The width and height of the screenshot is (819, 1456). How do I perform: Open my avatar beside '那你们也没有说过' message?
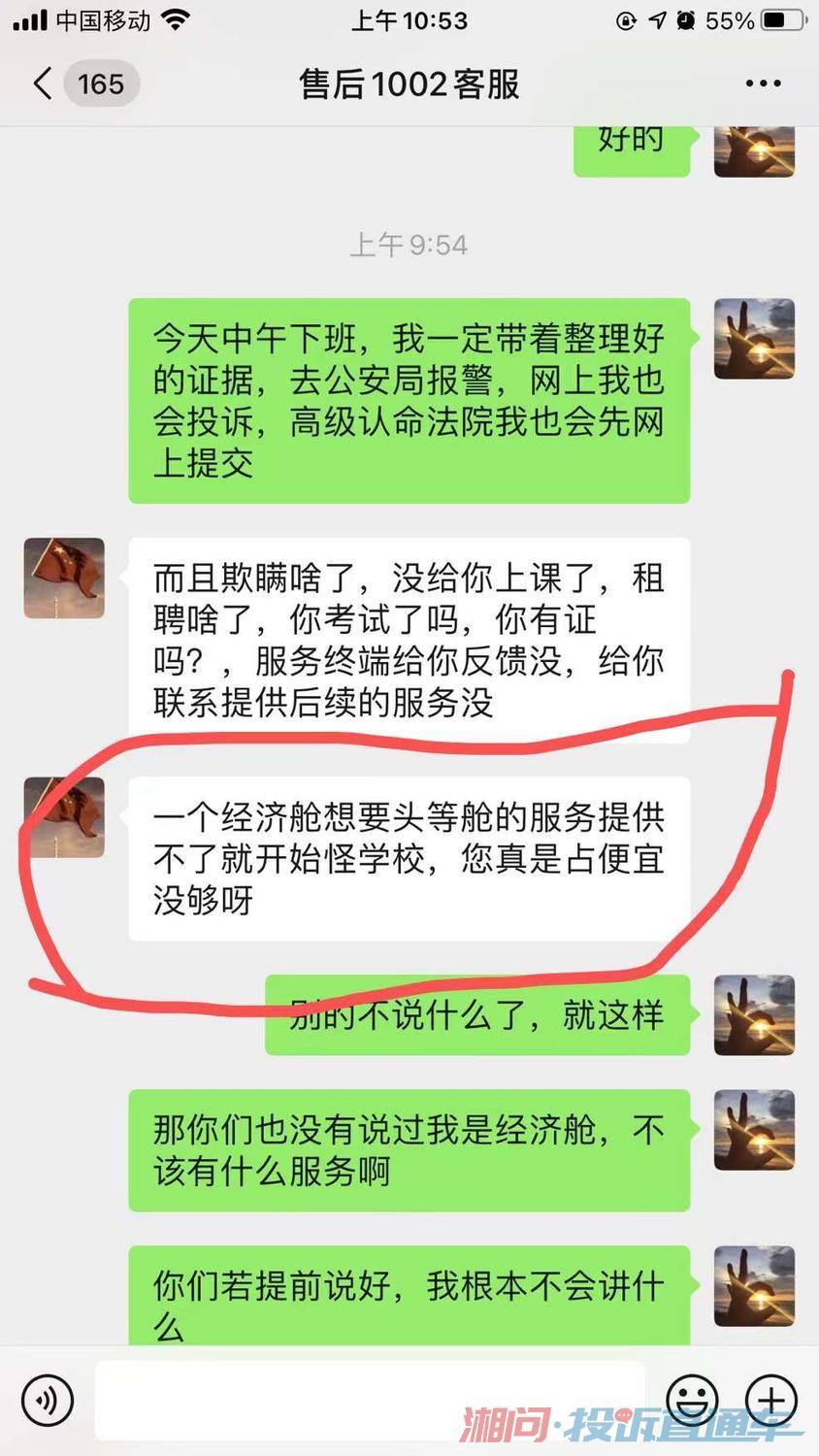coord(754,1130)
